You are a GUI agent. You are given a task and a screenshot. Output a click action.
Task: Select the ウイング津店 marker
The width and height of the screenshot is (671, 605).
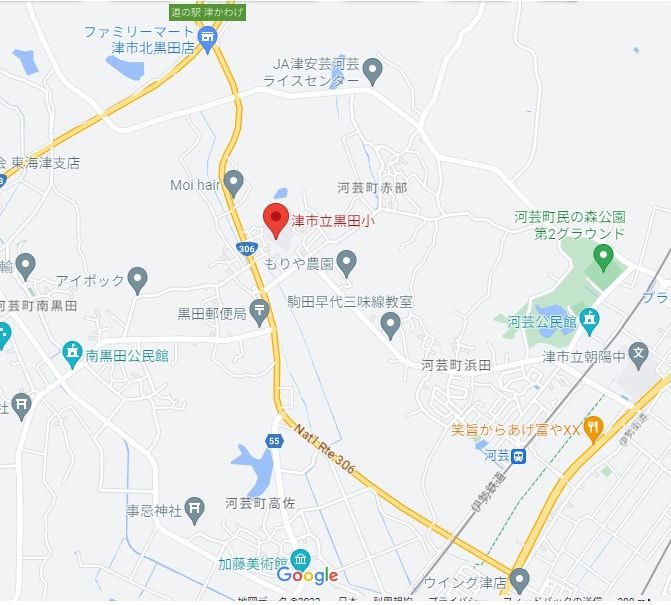[x=518, y=580]
